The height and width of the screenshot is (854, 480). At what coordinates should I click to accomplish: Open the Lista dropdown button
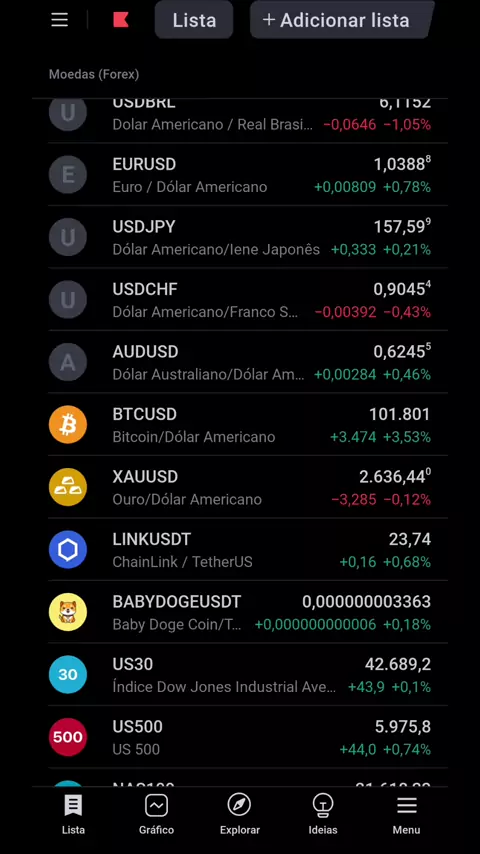[194, 20]
